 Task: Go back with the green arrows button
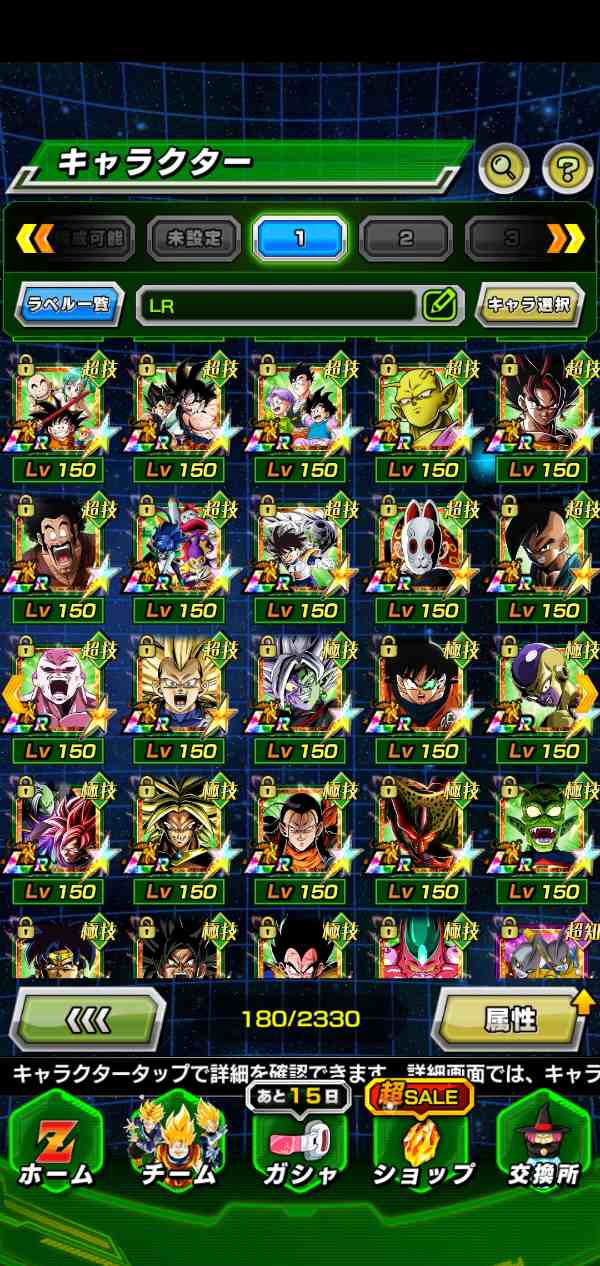(x=88, y=1019)
